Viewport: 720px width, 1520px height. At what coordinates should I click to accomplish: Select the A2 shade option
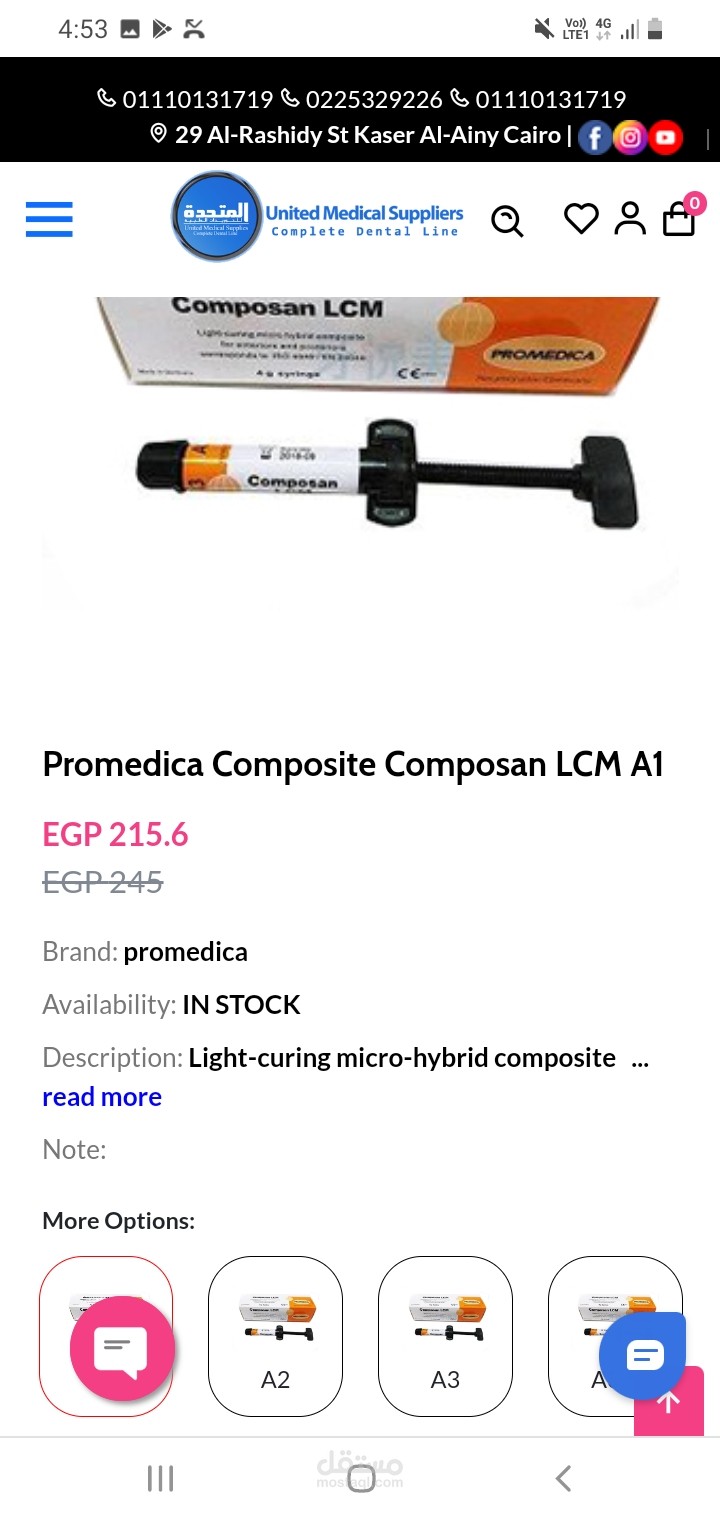point(275,1336)
